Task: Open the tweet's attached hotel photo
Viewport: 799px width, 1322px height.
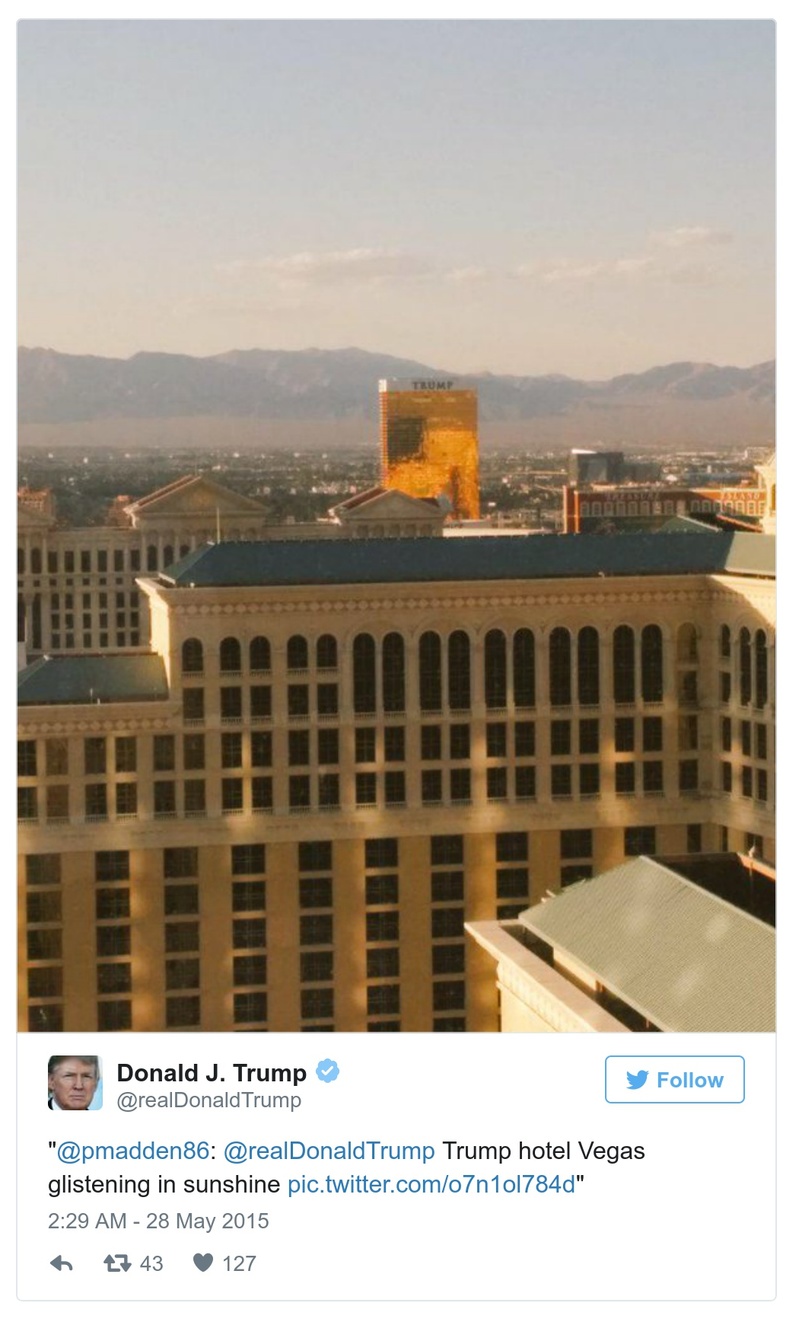Action: pos(396,526)
